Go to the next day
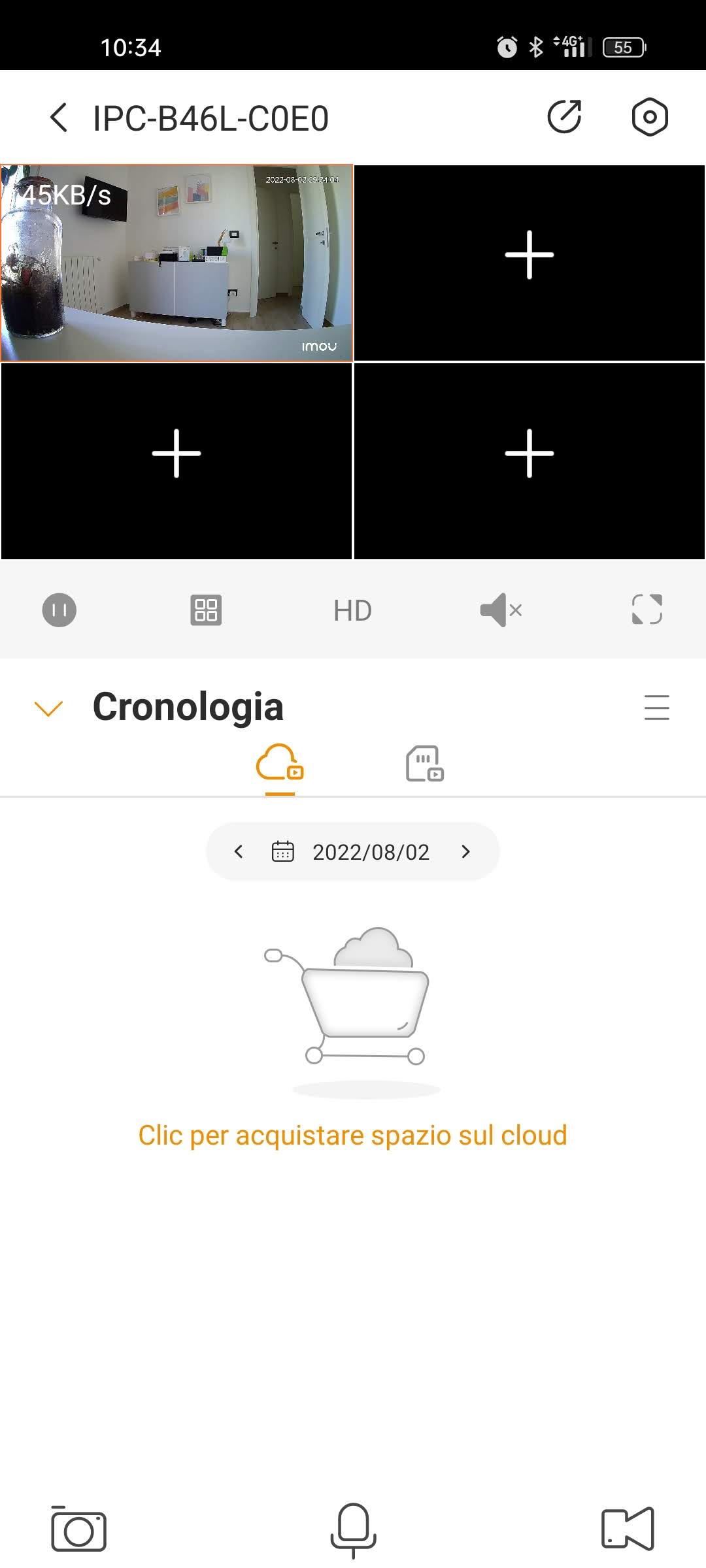 [x=465, y=851]
